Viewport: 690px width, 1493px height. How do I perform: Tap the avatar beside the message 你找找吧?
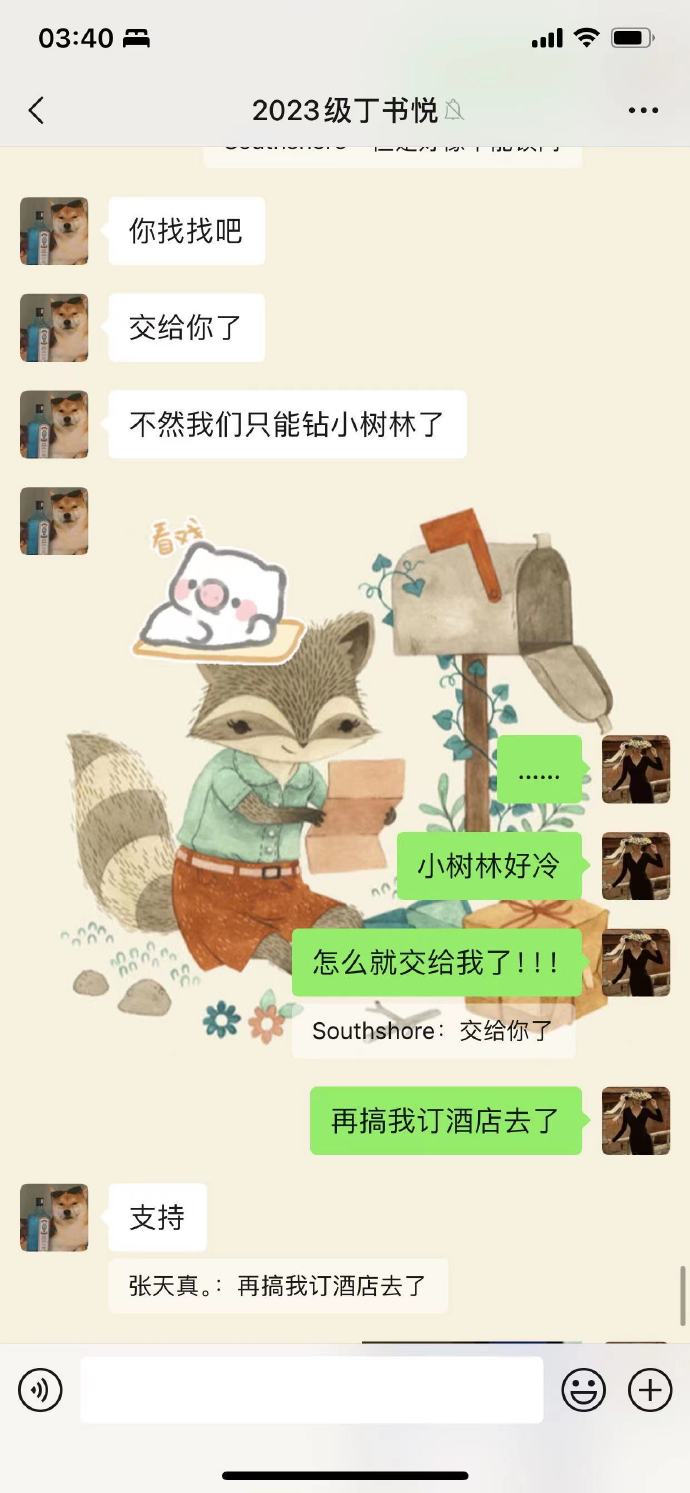pos(54,231)
